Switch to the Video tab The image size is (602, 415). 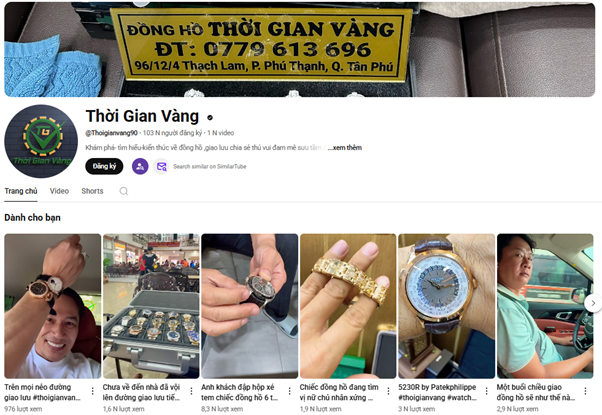click(60, 191)
